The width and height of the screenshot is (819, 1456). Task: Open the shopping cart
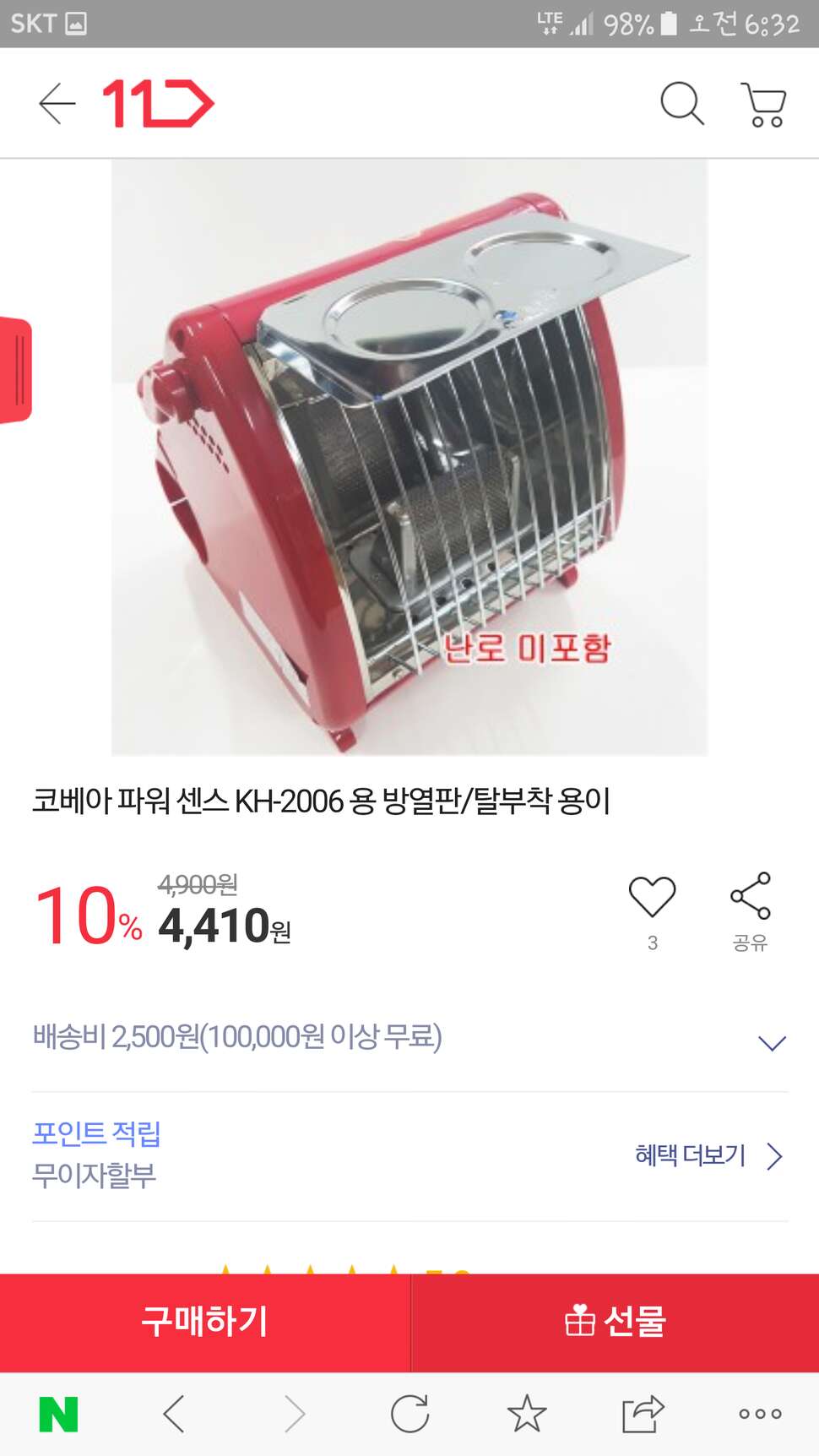[x=764, y=105]
